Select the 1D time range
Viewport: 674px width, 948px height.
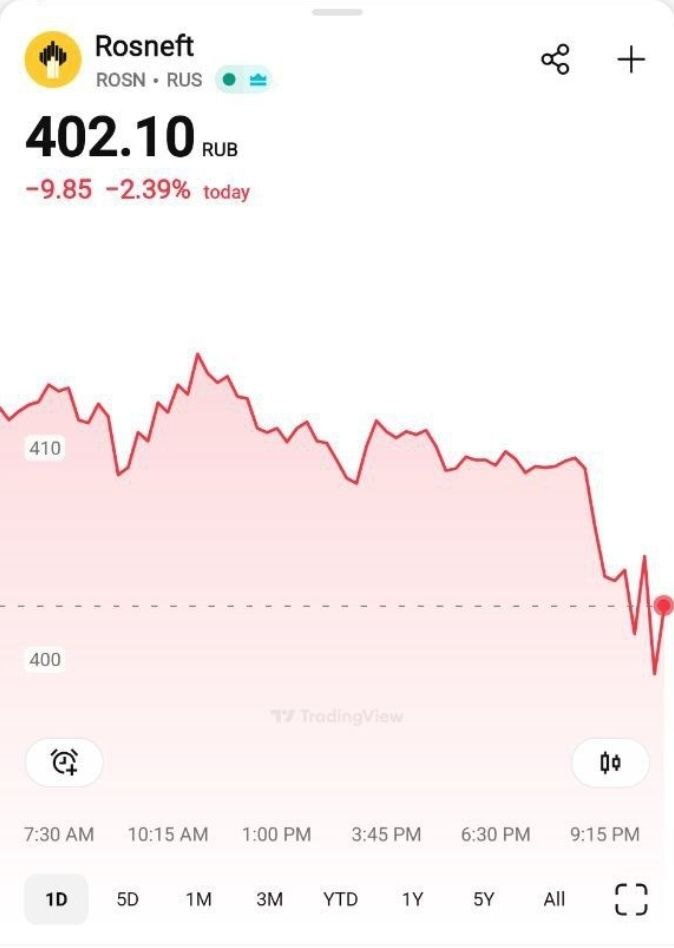click(x=56, y=899)
